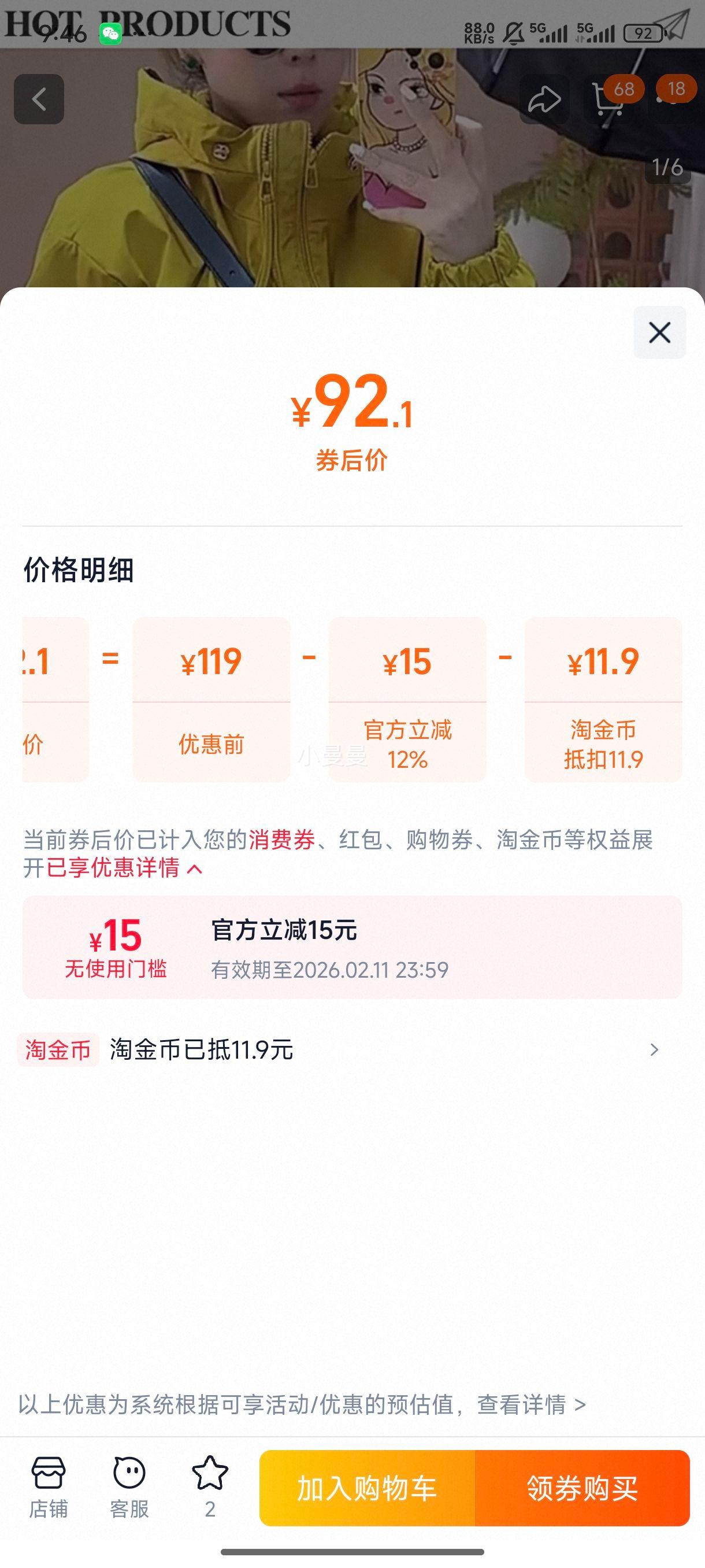Tap the 1/6 image page indicator
This screenshot has width=705, height=1568.
[667, 169]
